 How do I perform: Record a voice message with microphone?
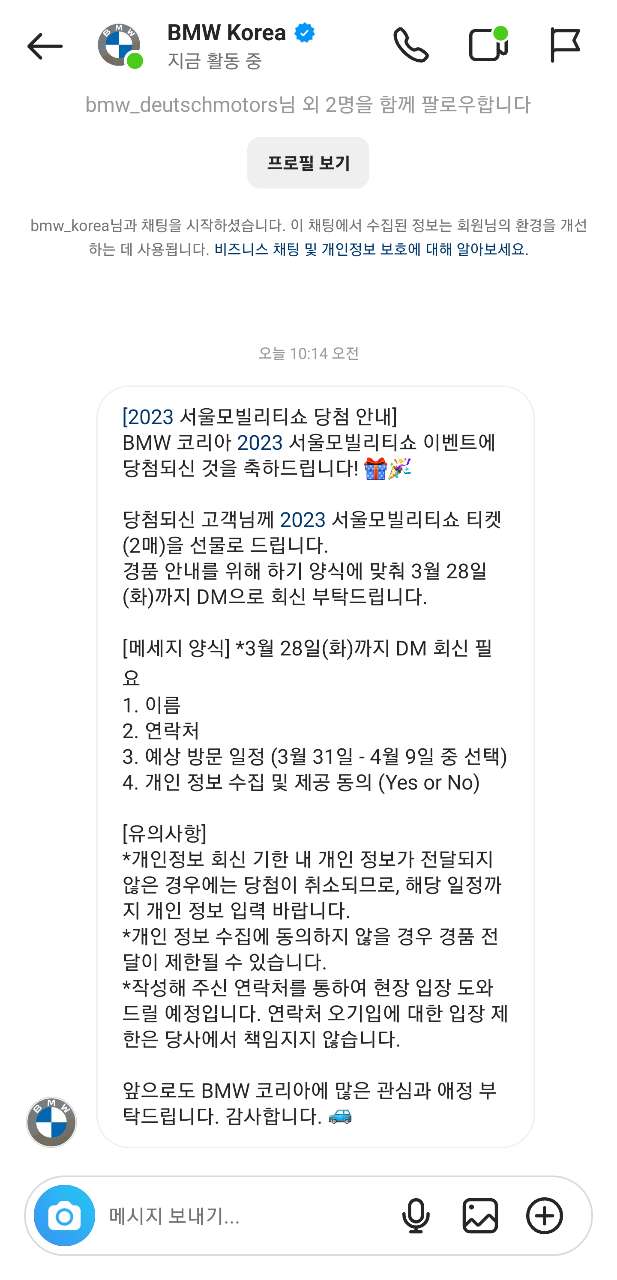coord(416,1216)
